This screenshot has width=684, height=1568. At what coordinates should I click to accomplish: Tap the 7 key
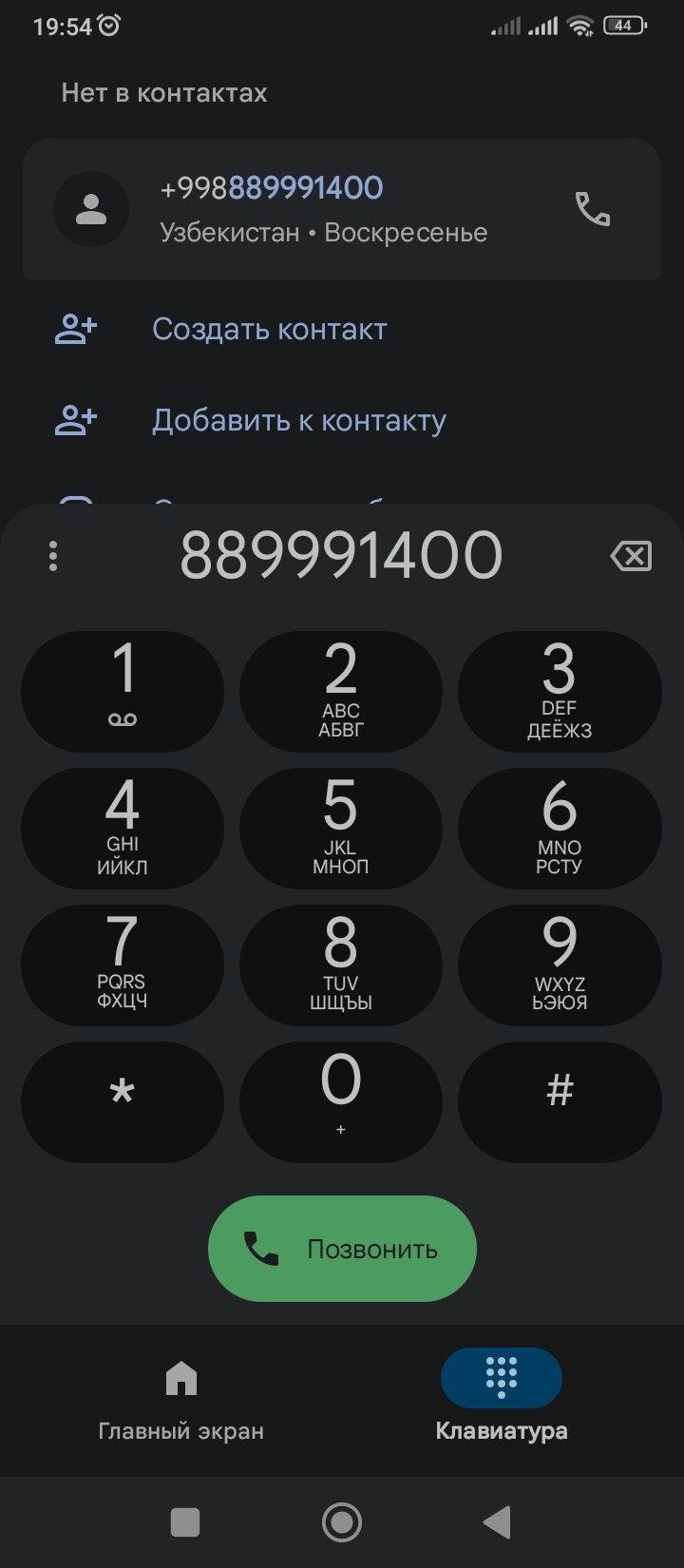pos(123,965)
